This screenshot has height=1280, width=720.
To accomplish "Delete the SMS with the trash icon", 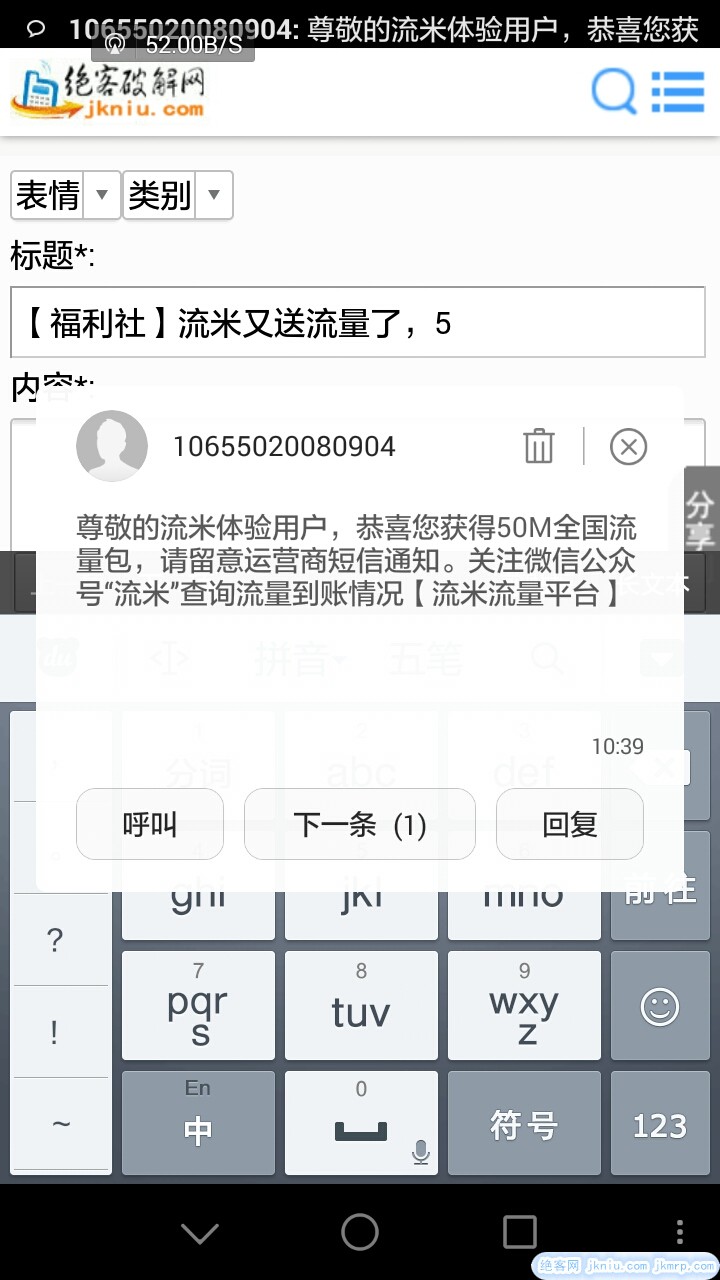I will (539, 446).
